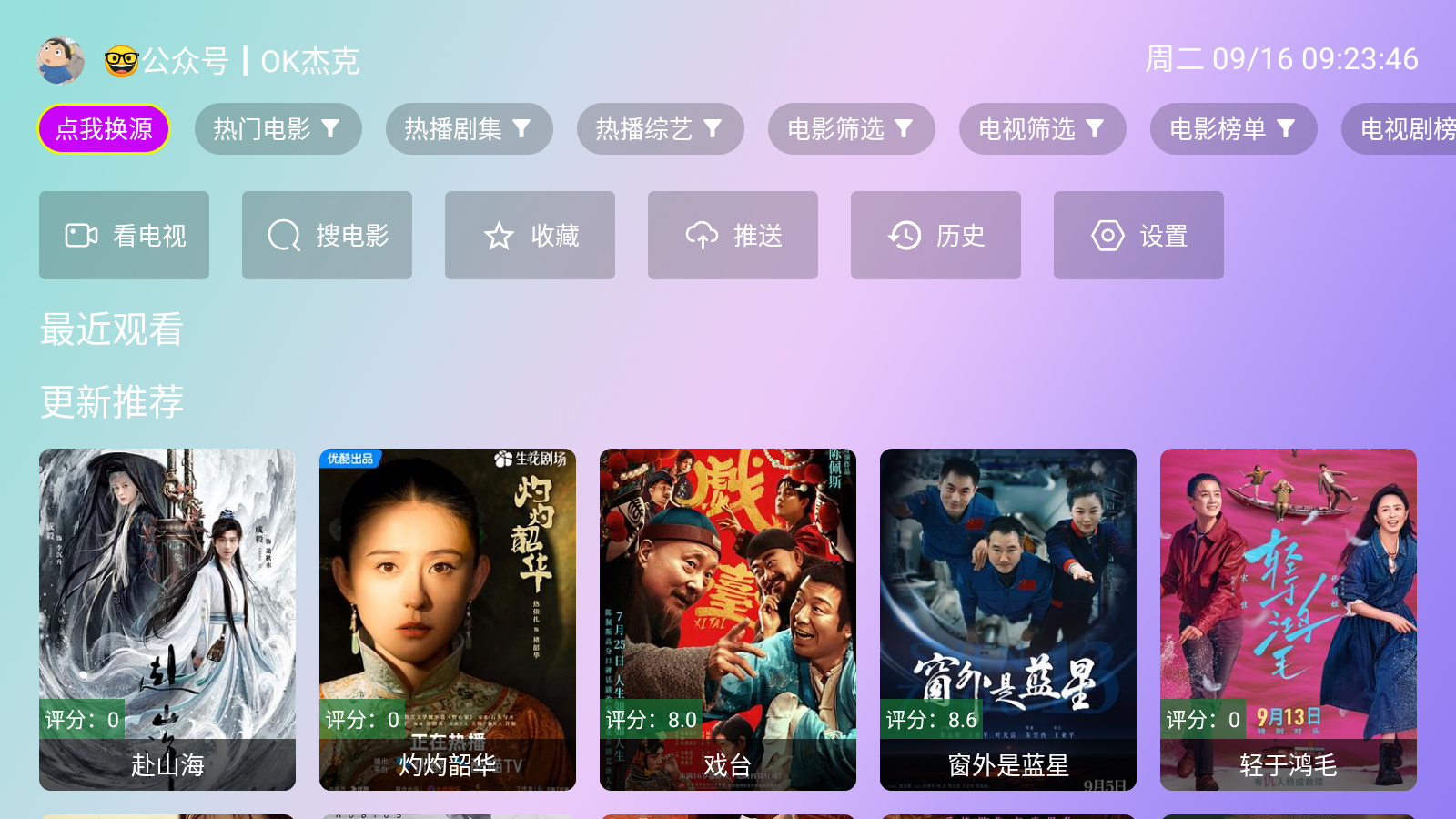Show the 电影榜单 ranking list
This screenshot has width=1456, height=819.
pos(1233,129)
